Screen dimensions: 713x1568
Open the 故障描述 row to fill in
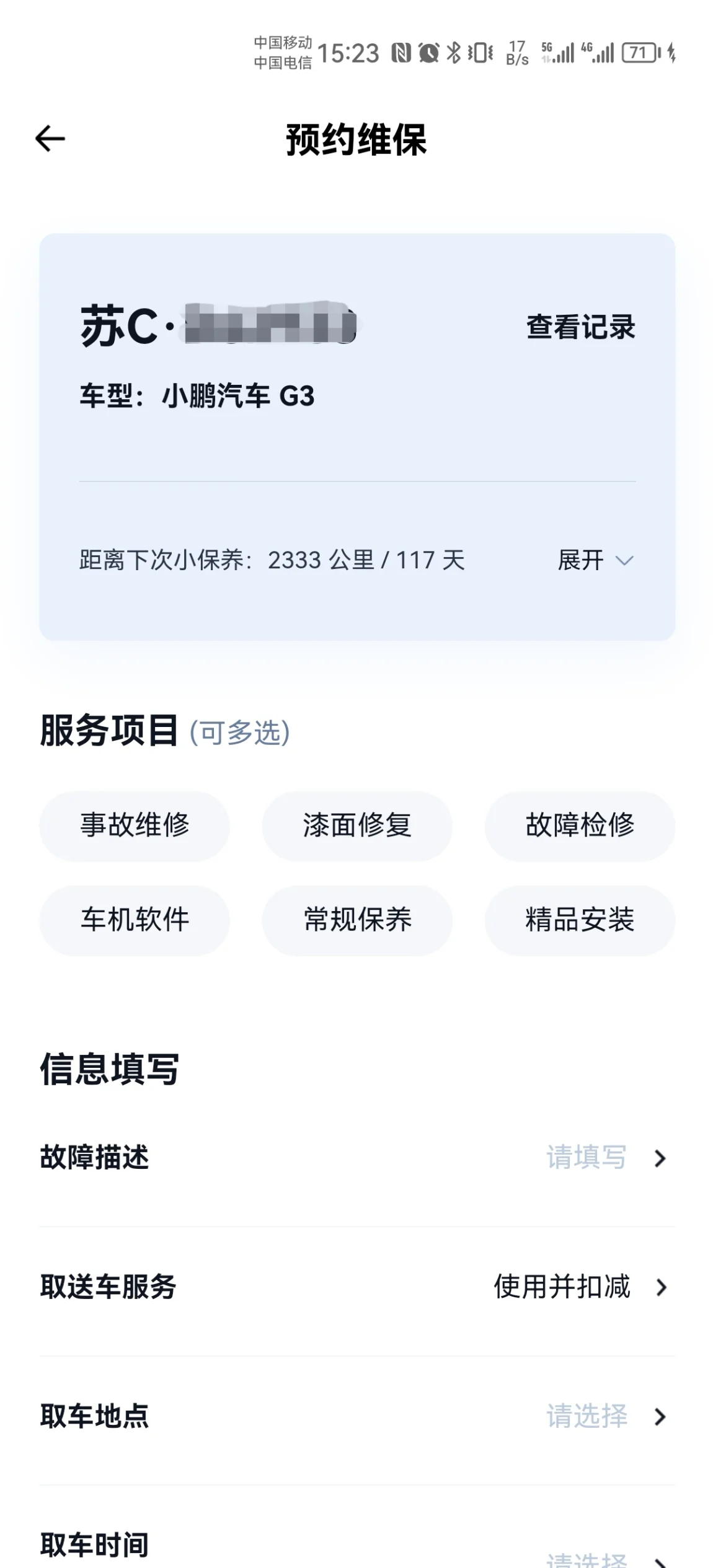(x=357, y=1158)
